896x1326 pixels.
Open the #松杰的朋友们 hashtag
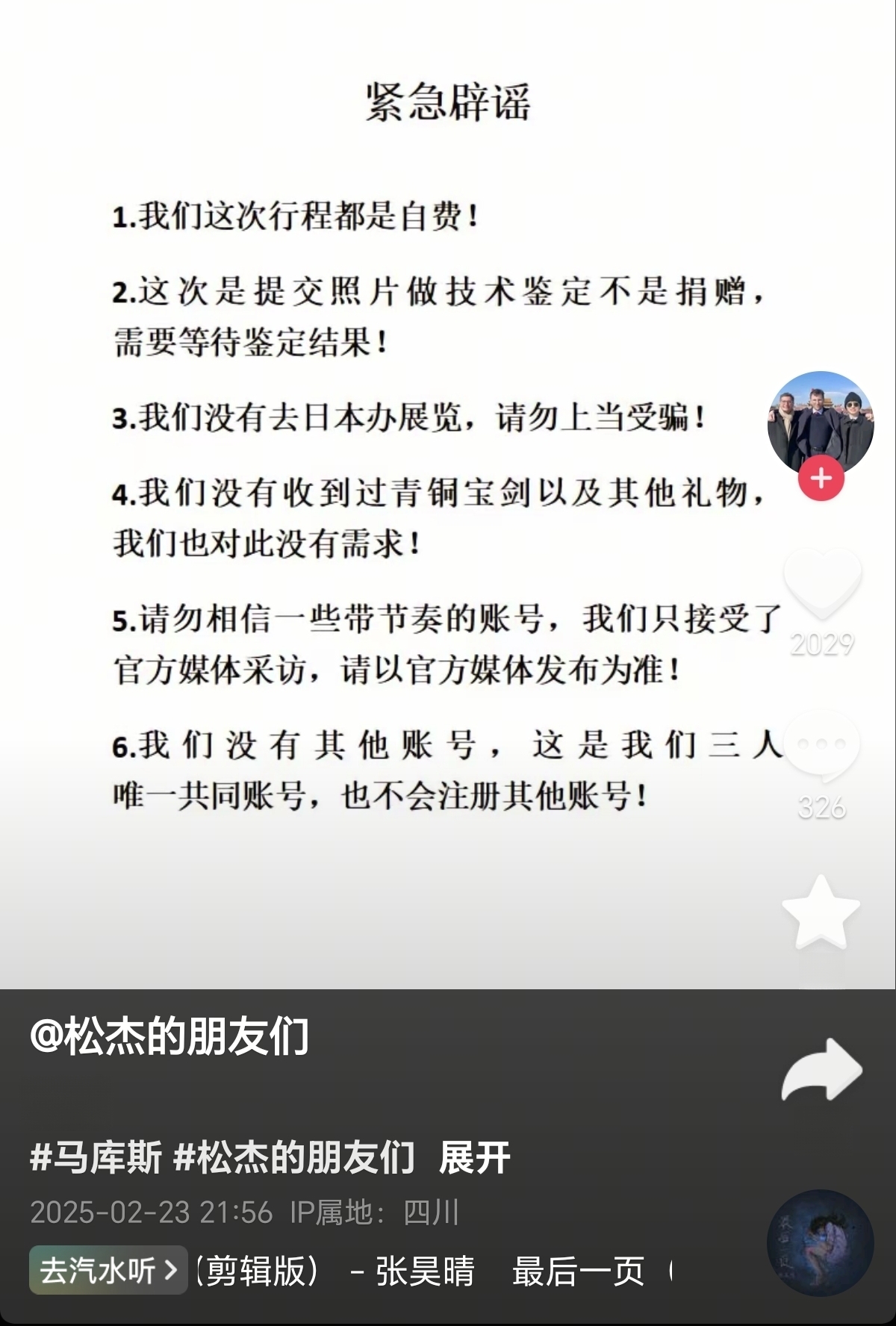tap(294, 1158)
